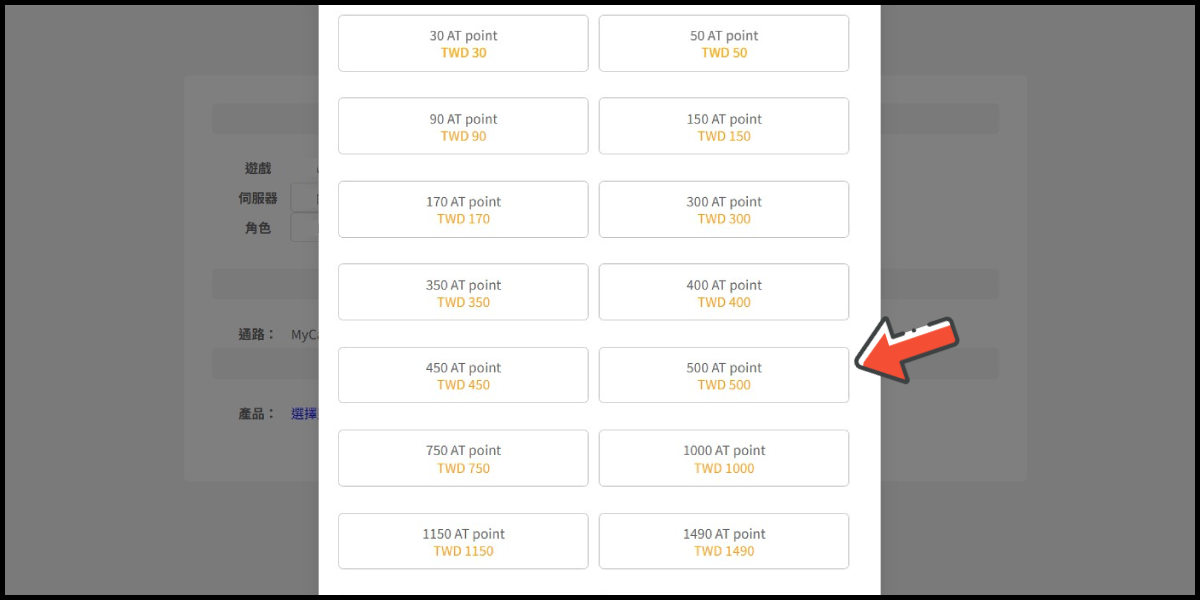Select the 500 AT point package
Image resolution: width=1200 pixels, height=600 pixels.
[x=724, y=376]
